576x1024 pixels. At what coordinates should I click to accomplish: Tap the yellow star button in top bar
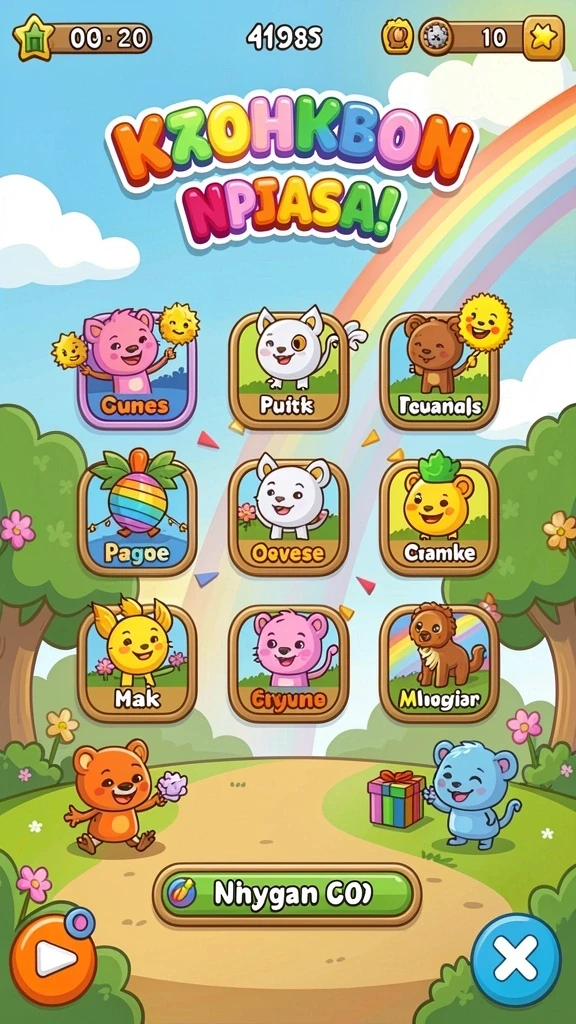(x=543, y=38)
